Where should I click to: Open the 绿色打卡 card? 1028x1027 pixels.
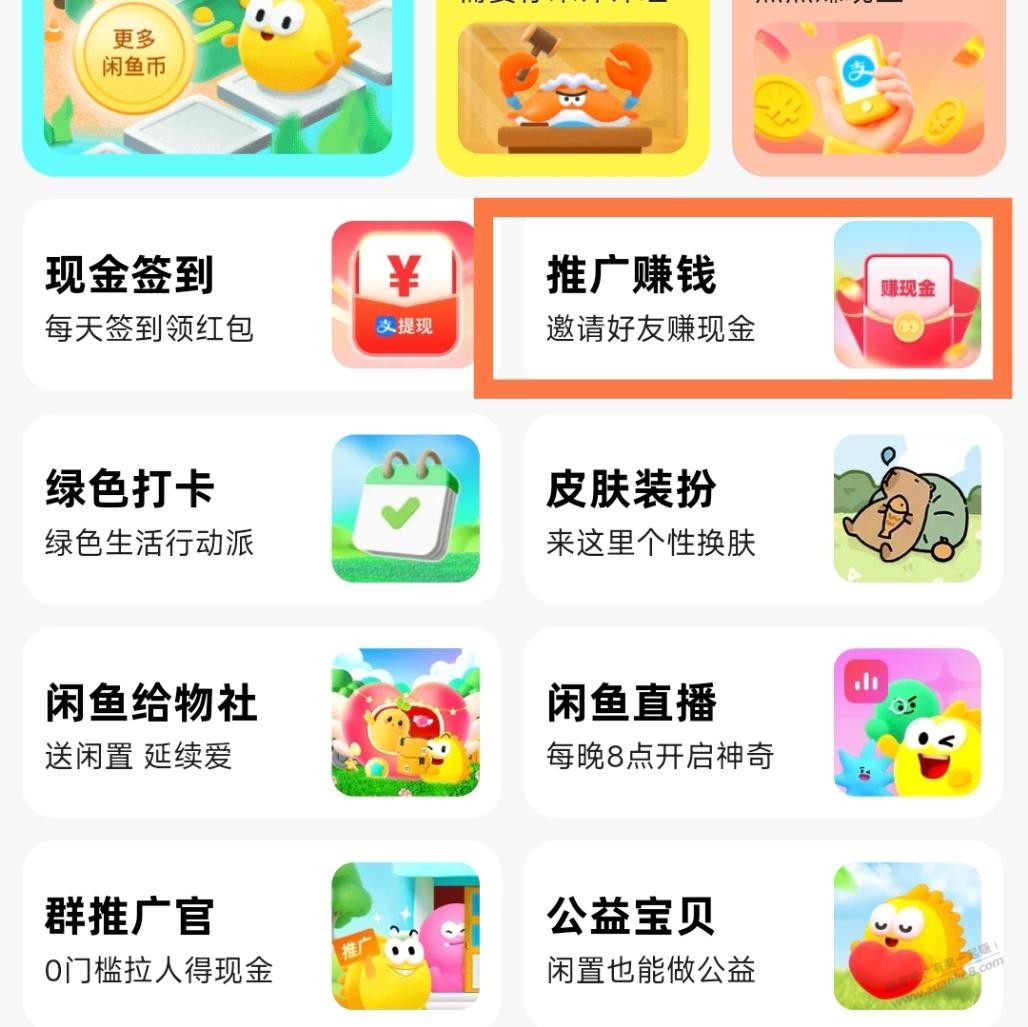tap(260, 508)
